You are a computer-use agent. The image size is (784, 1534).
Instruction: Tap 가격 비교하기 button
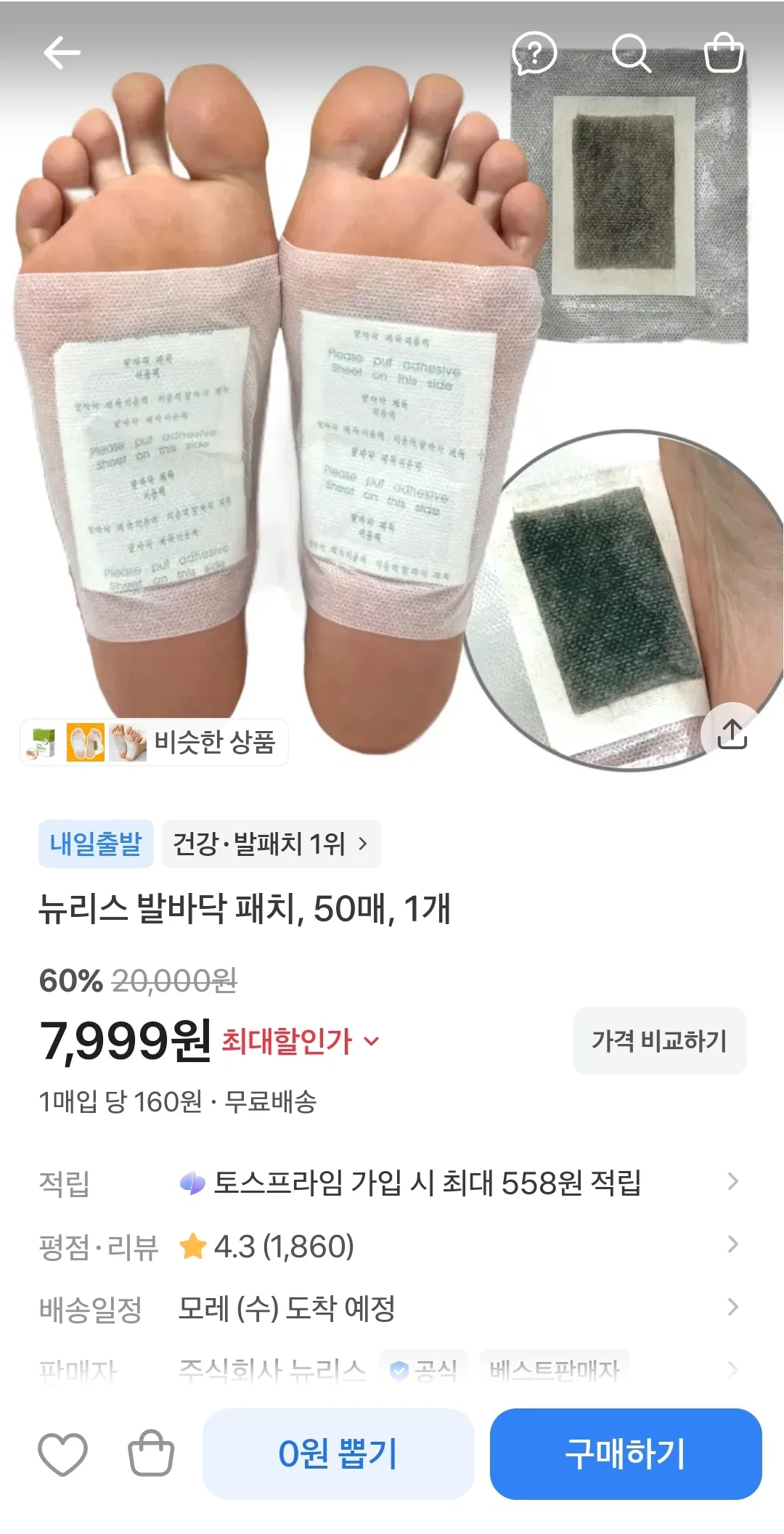tap(659, 1041)
